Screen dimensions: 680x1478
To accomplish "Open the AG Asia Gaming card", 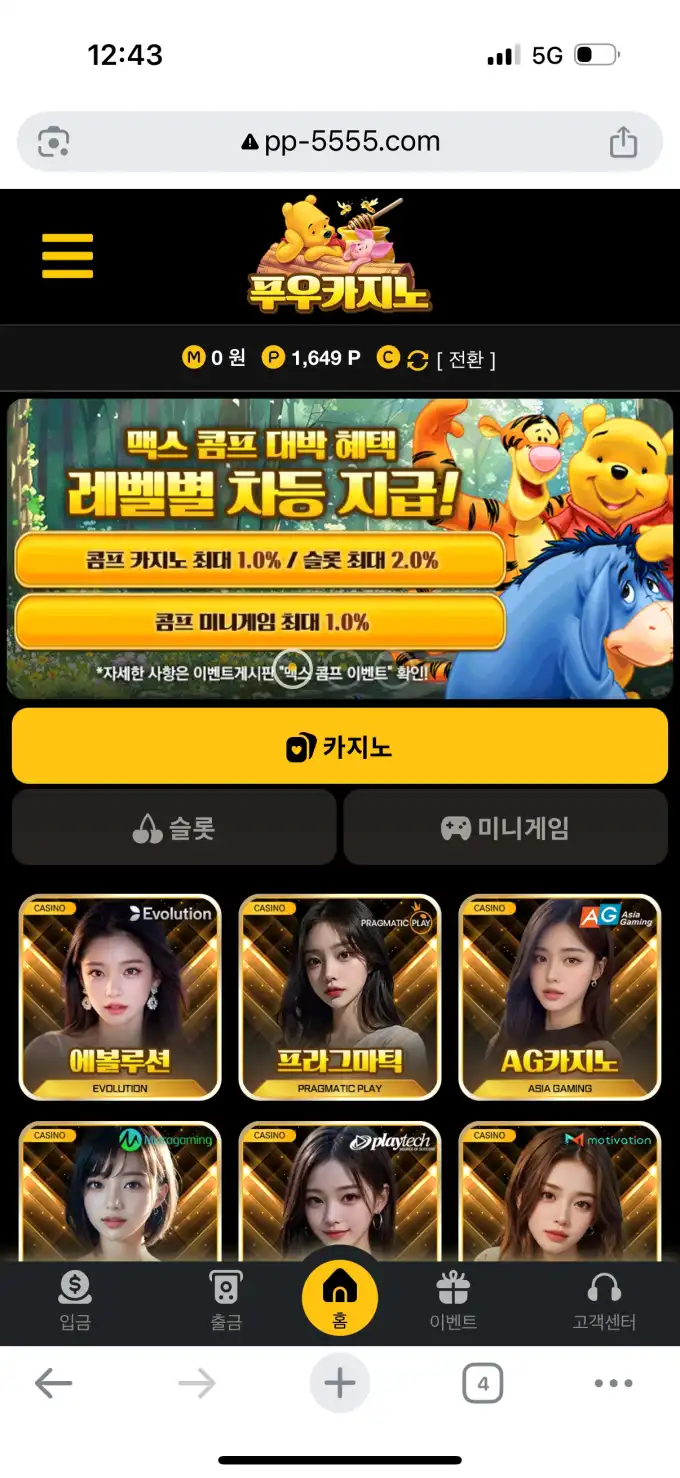I will coord(560,996).
